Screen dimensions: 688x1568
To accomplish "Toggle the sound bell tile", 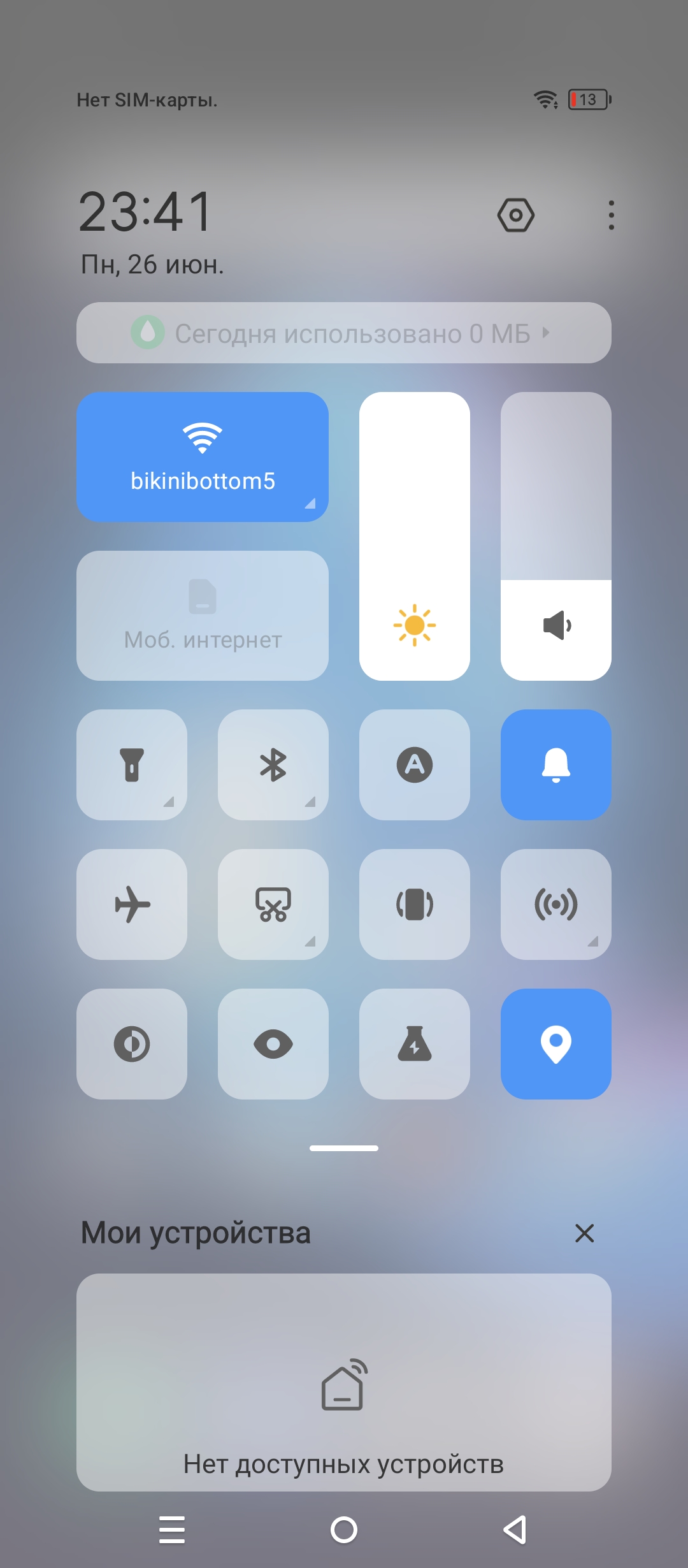I will 556,764.
